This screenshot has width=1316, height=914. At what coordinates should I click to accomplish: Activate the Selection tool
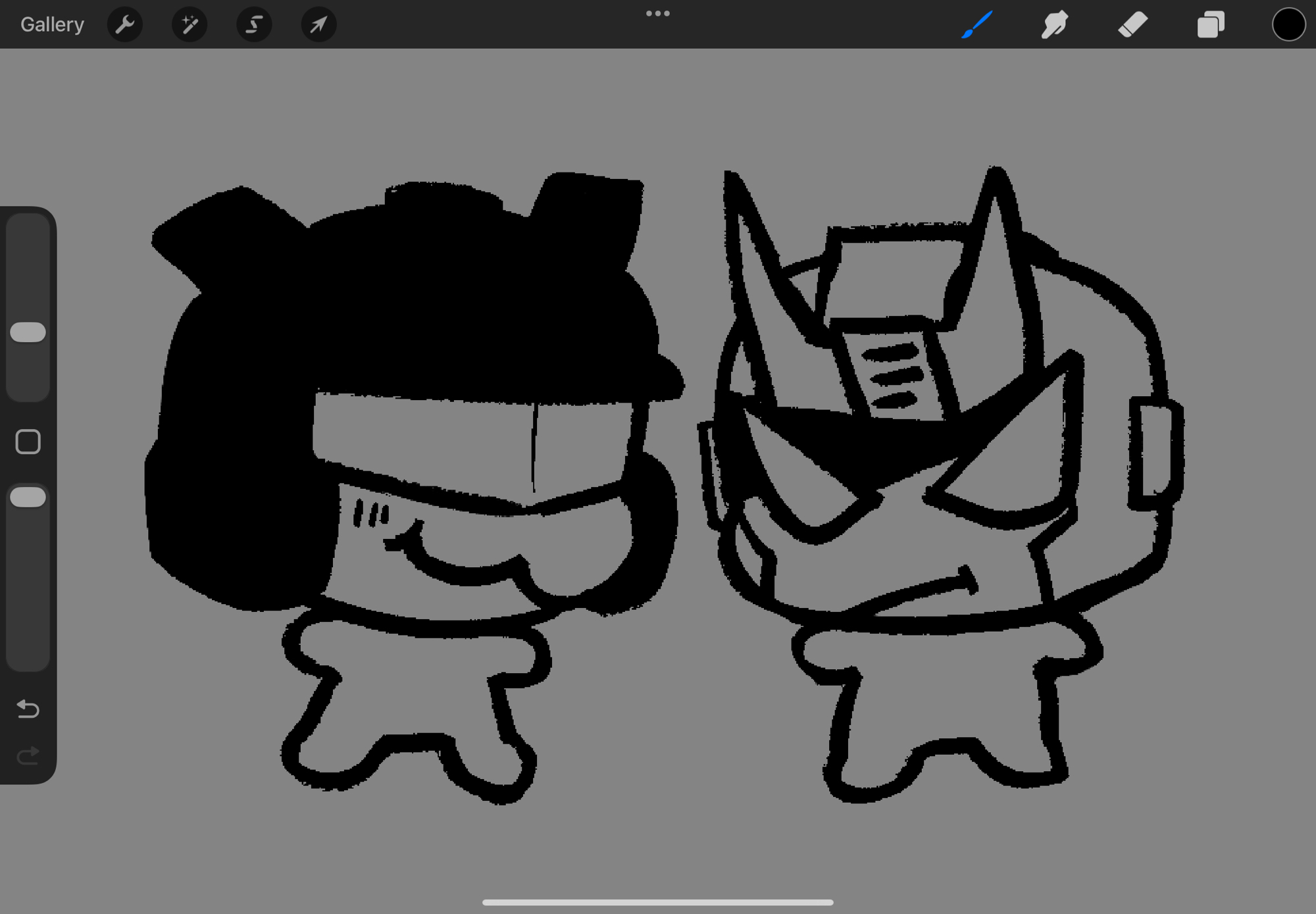pyautogui.click(x=254, y=24)
